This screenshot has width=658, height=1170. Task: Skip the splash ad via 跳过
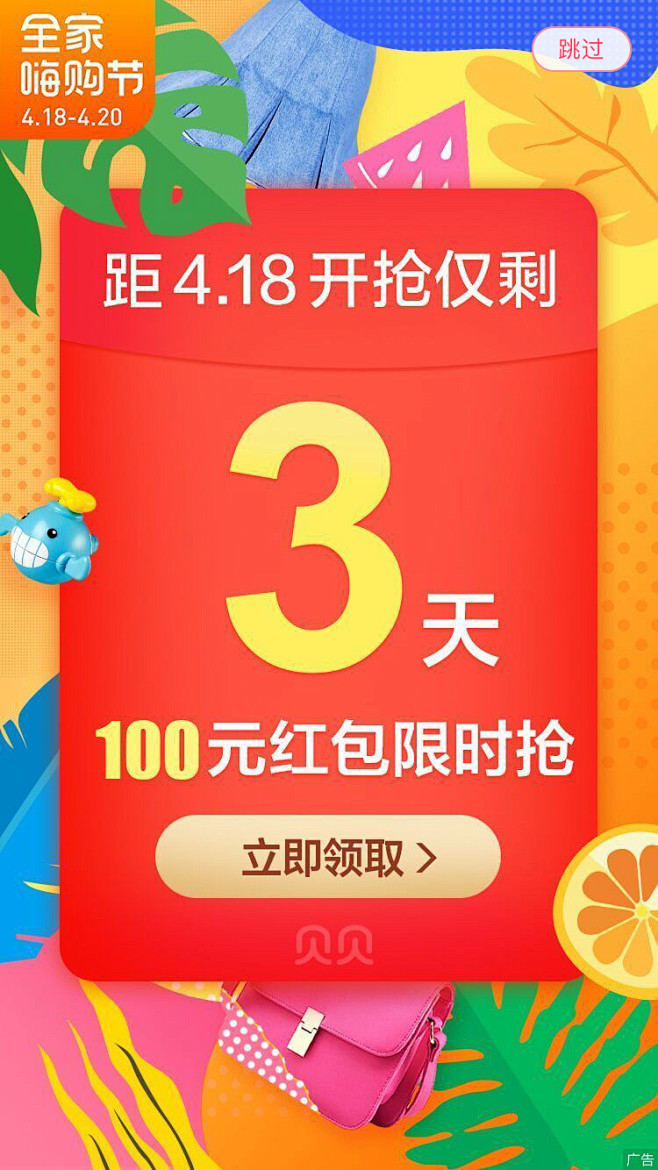point(581,49)
